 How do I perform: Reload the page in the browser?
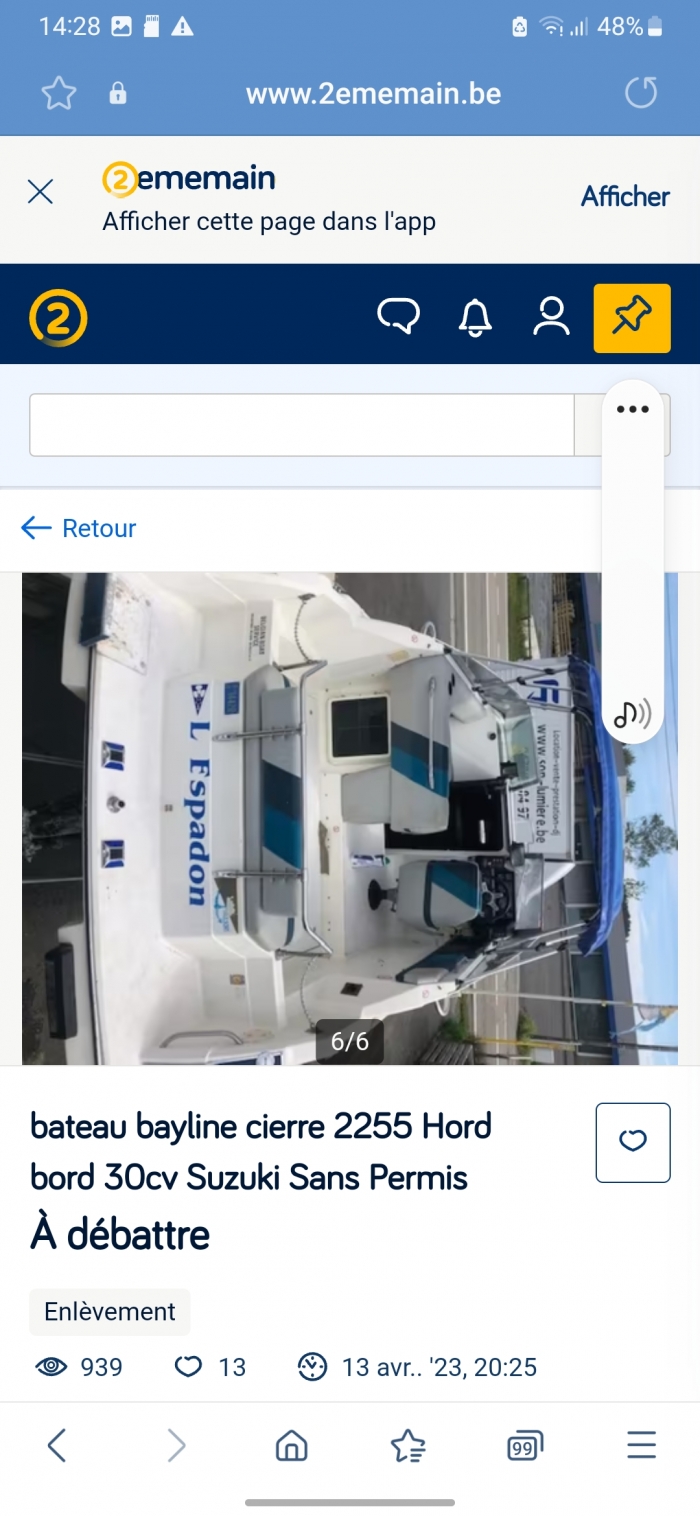(x=641, y=93)
